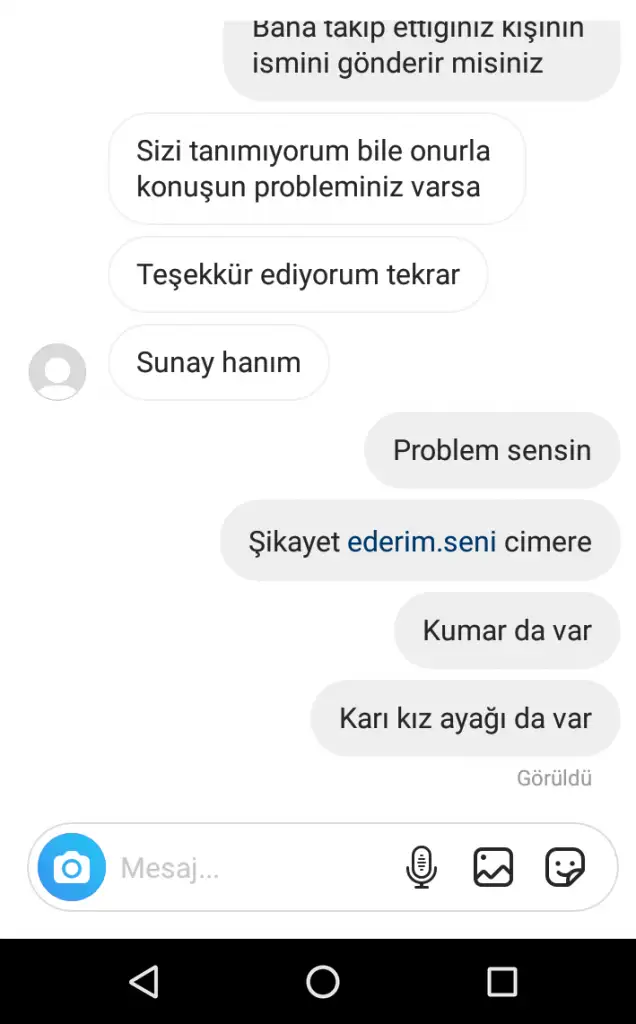636x1024 pixels.
Task: Go back with the system back button
Action: 144,981
